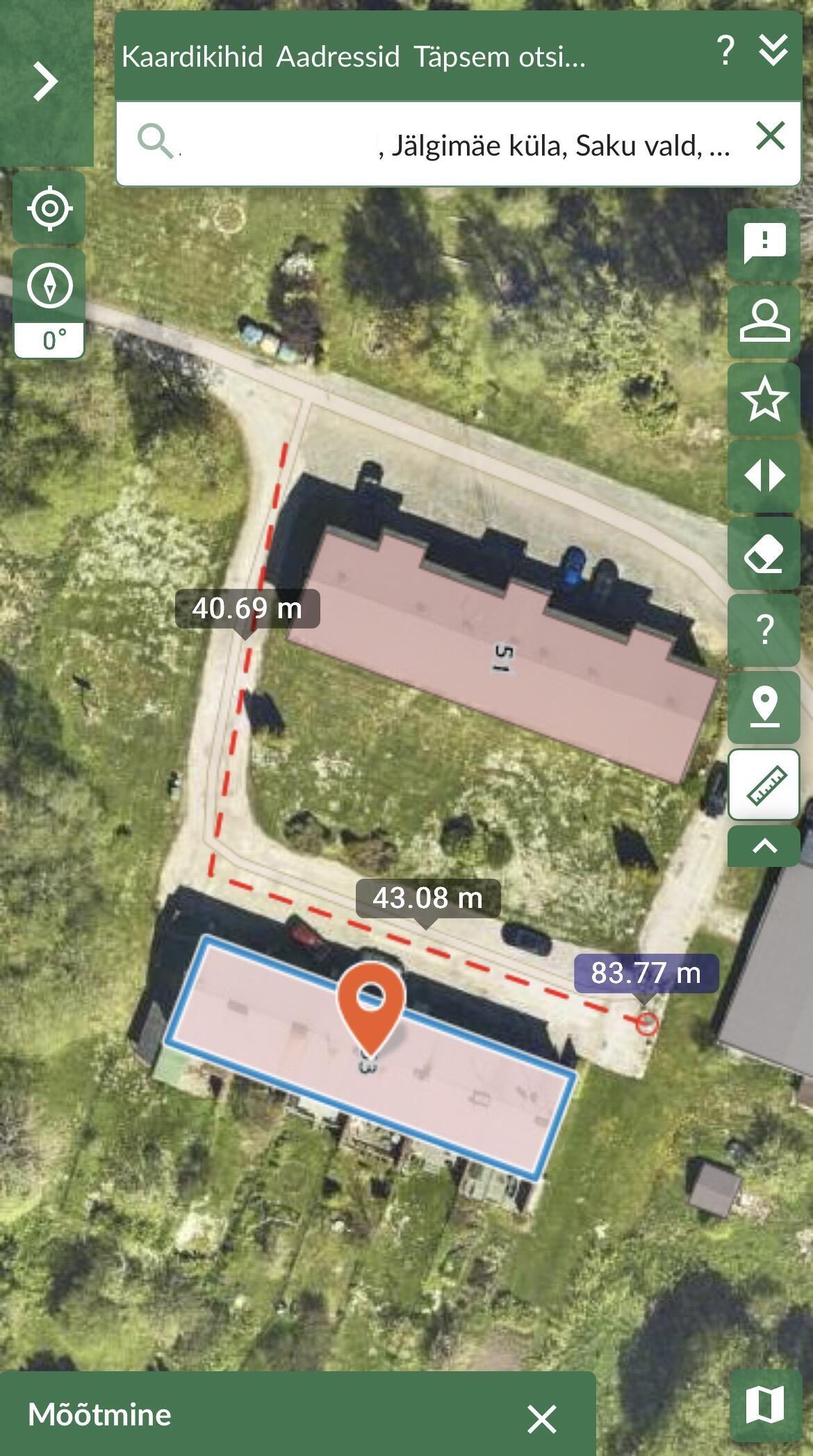Select the eraser tool
The width and height of the screenshot is (813, 1456).
[764, 554]
